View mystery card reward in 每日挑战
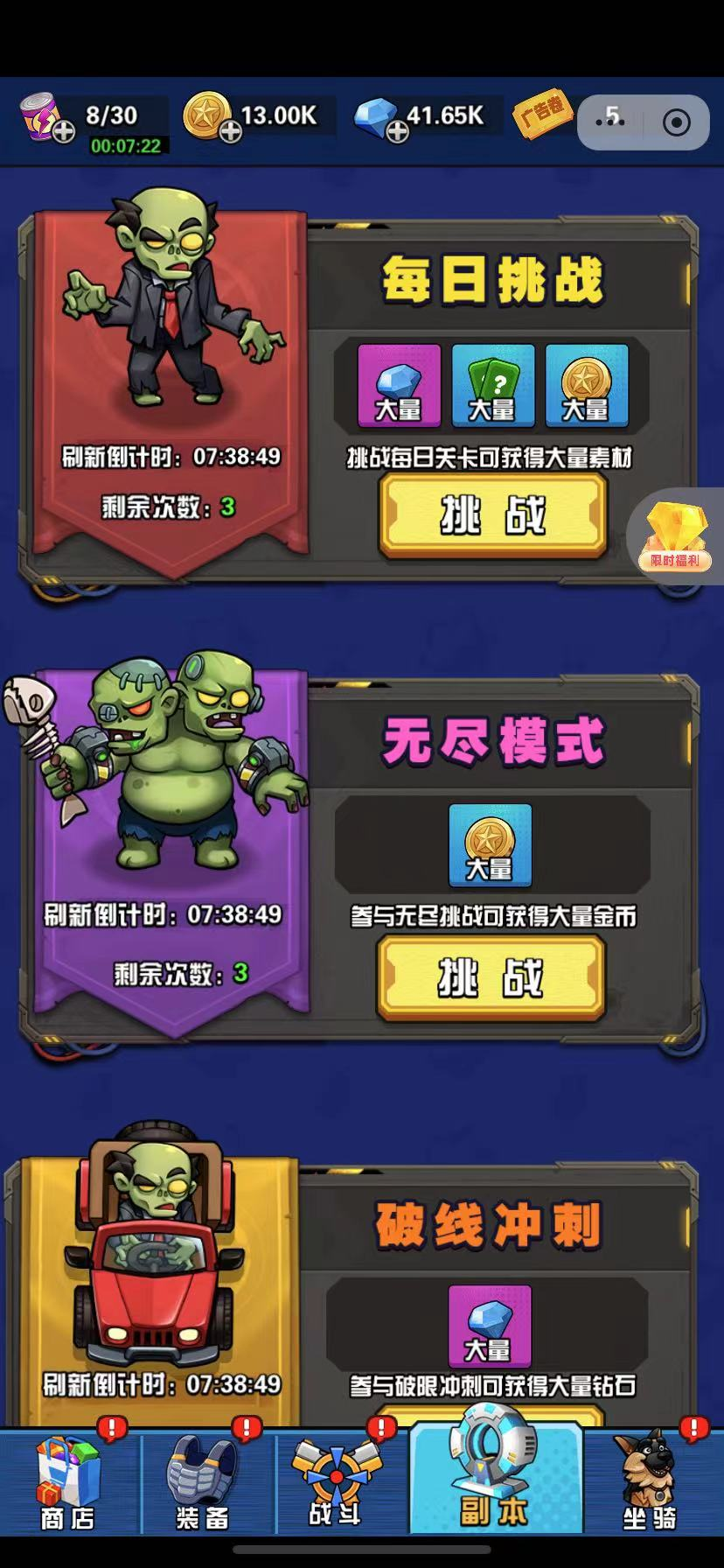The image size is (724, 1568). coord(491,386)
